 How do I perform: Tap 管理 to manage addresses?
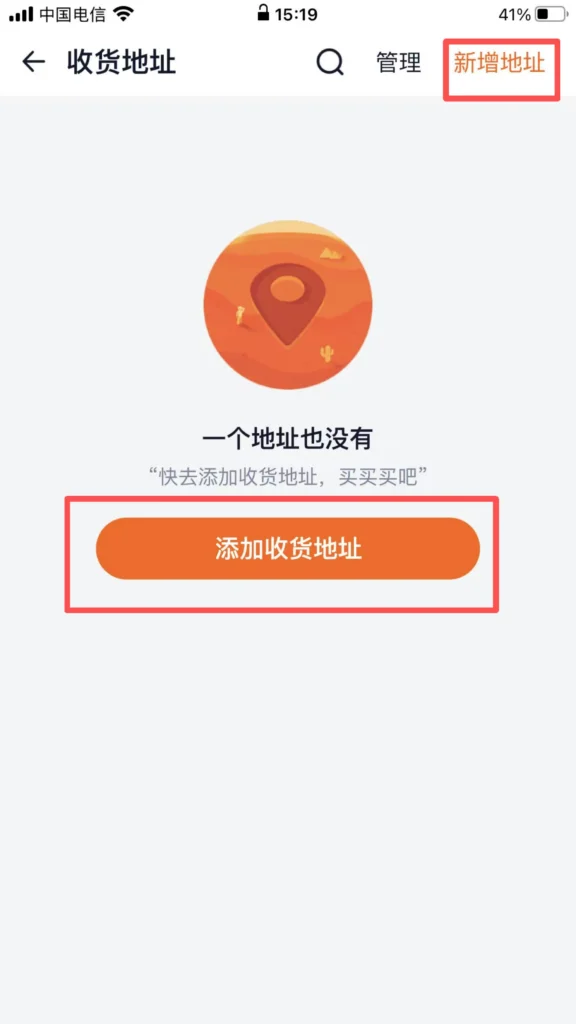click(398, 63)
